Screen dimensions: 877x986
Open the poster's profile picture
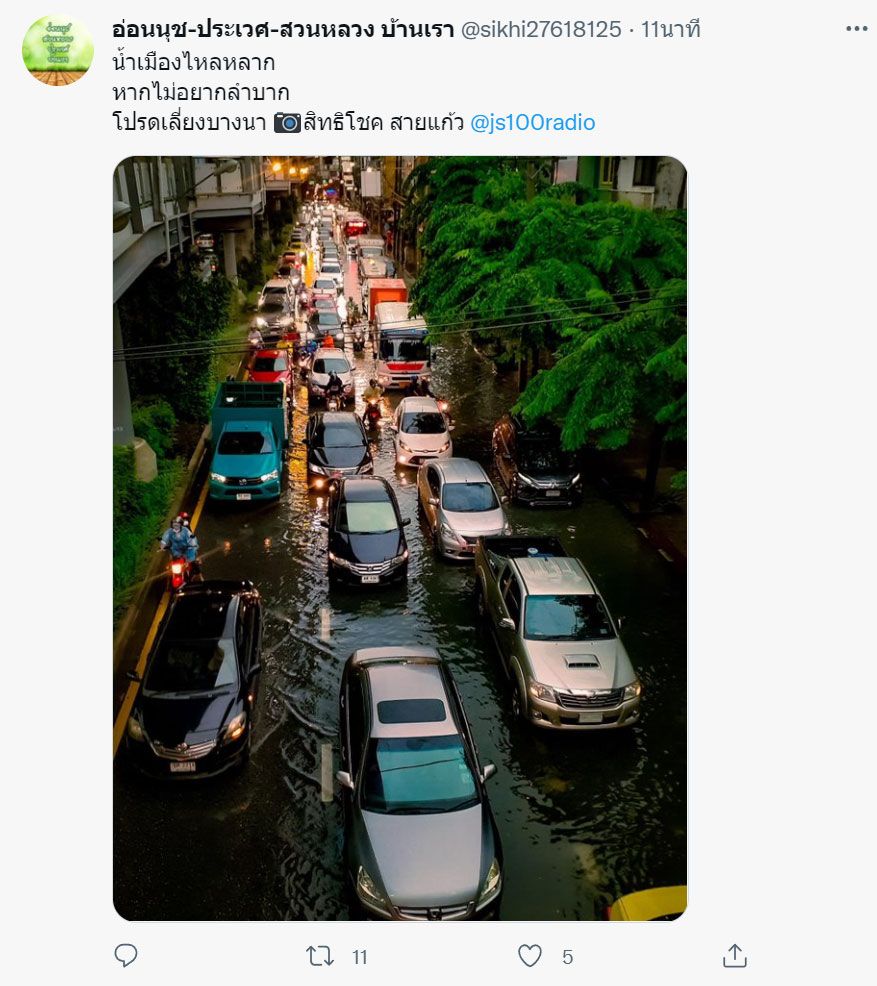[58, 50]
